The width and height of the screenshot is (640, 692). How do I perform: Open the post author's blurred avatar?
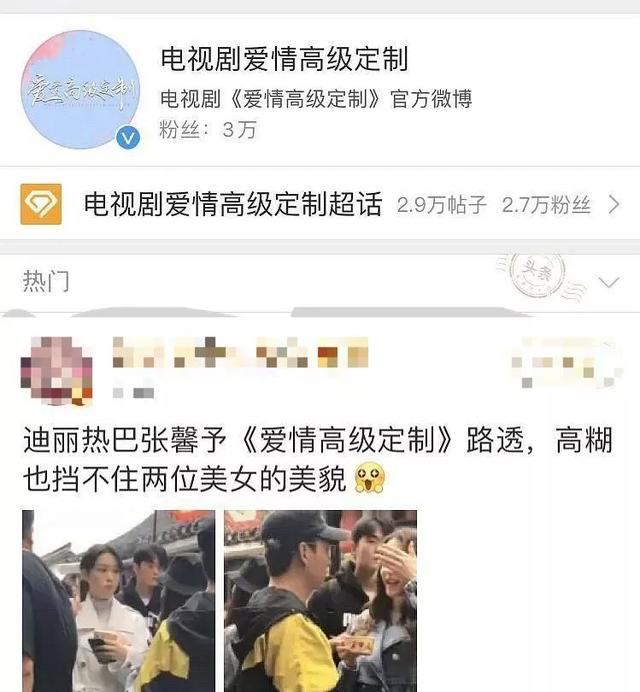57,370
